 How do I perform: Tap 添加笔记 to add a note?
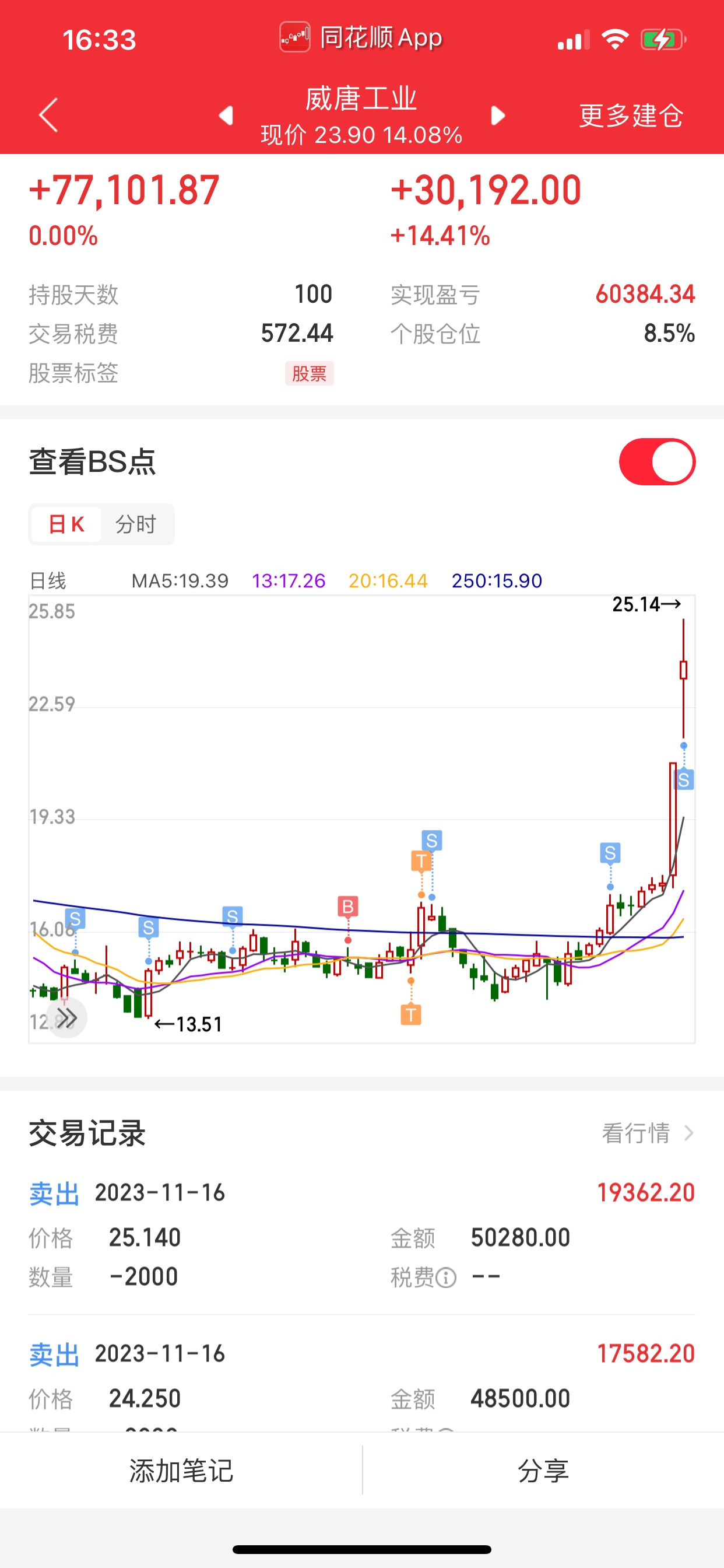181,1470
